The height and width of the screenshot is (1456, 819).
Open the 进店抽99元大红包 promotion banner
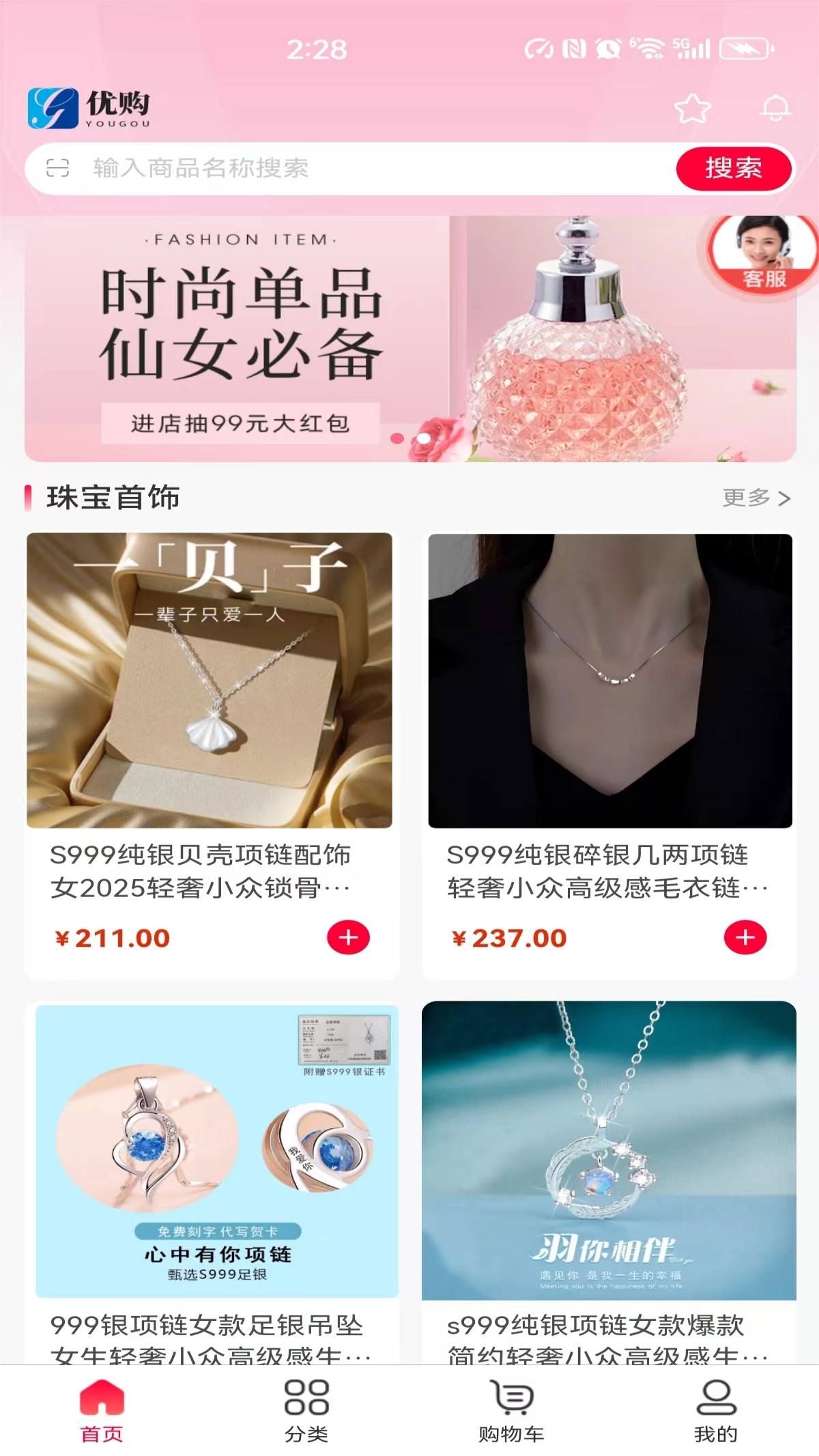pyautogui.click(x=240, y=424)
